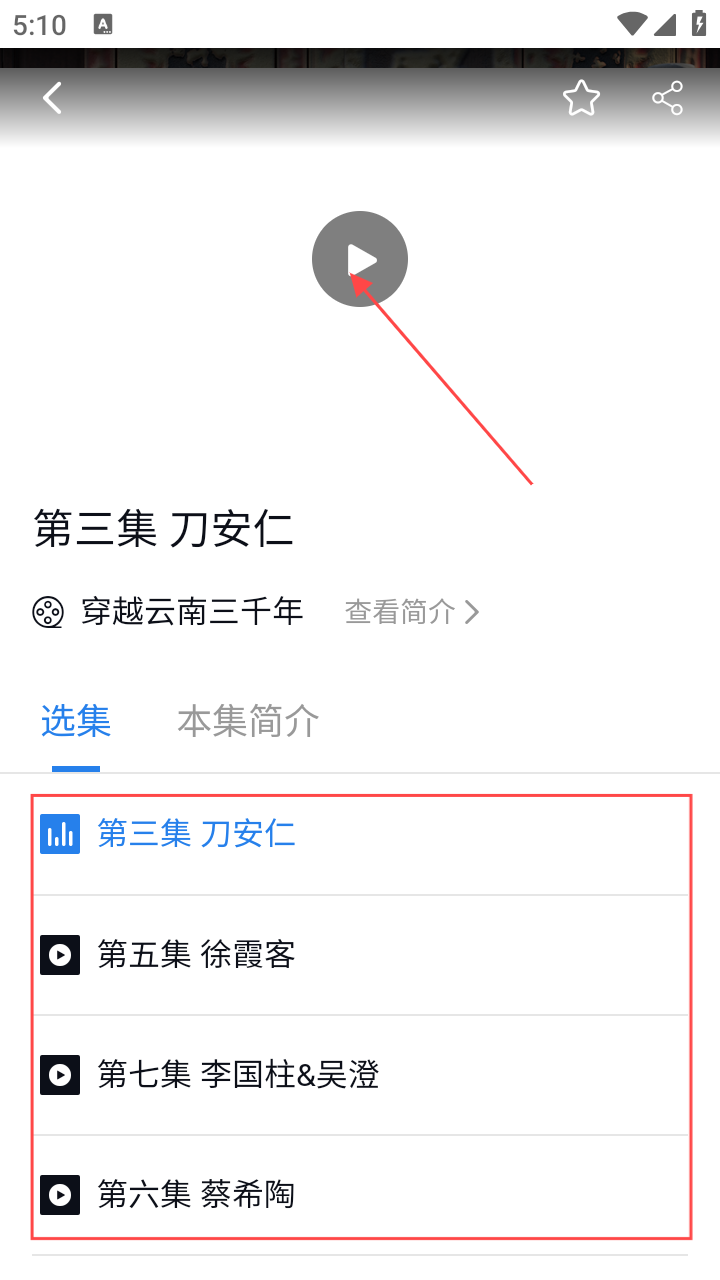720x1280 pixels.
Task: Share this video
Action: click(x=667, y=98)
